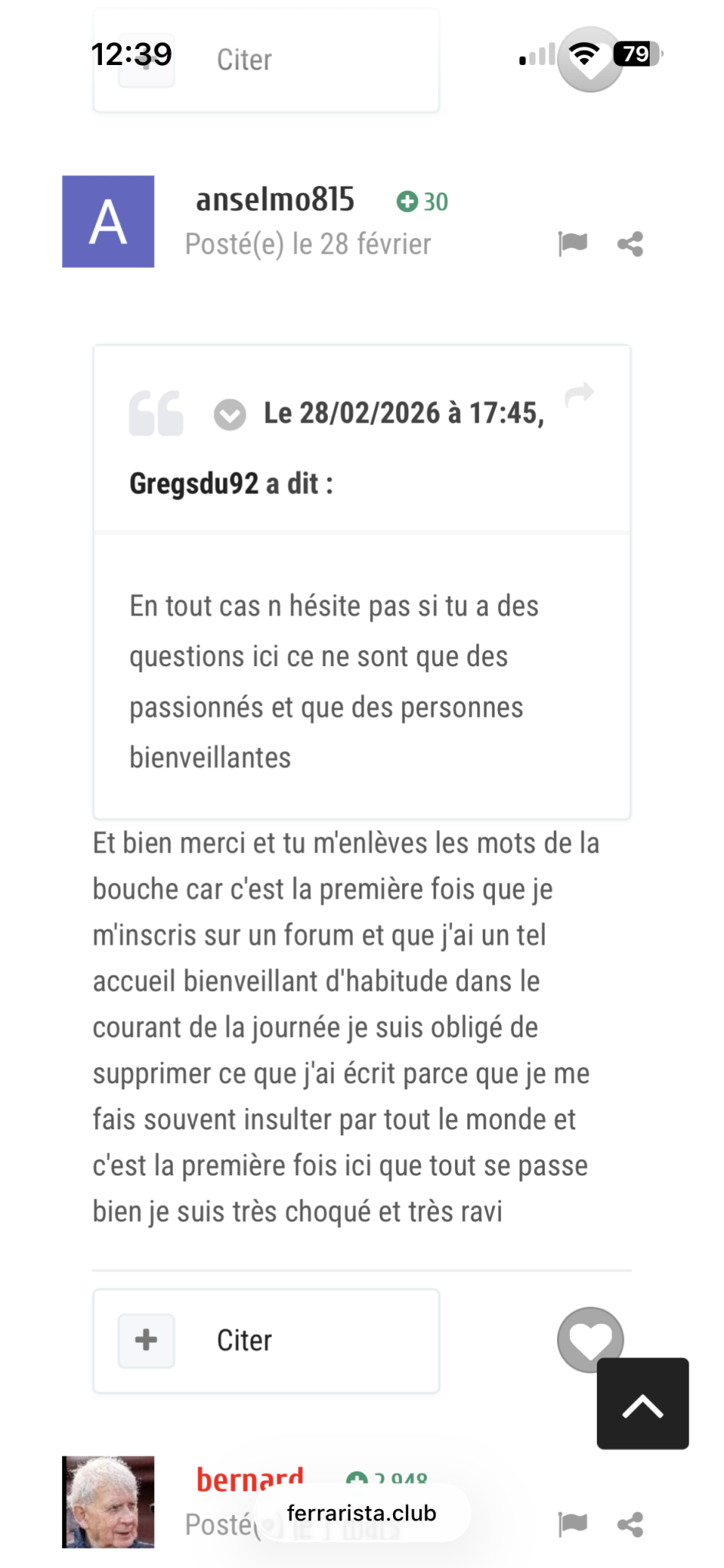Screen dimensions: 724x1568
Task: Add anselmo815's post to multi-quote with plus
Action: tap(146, 1341)
